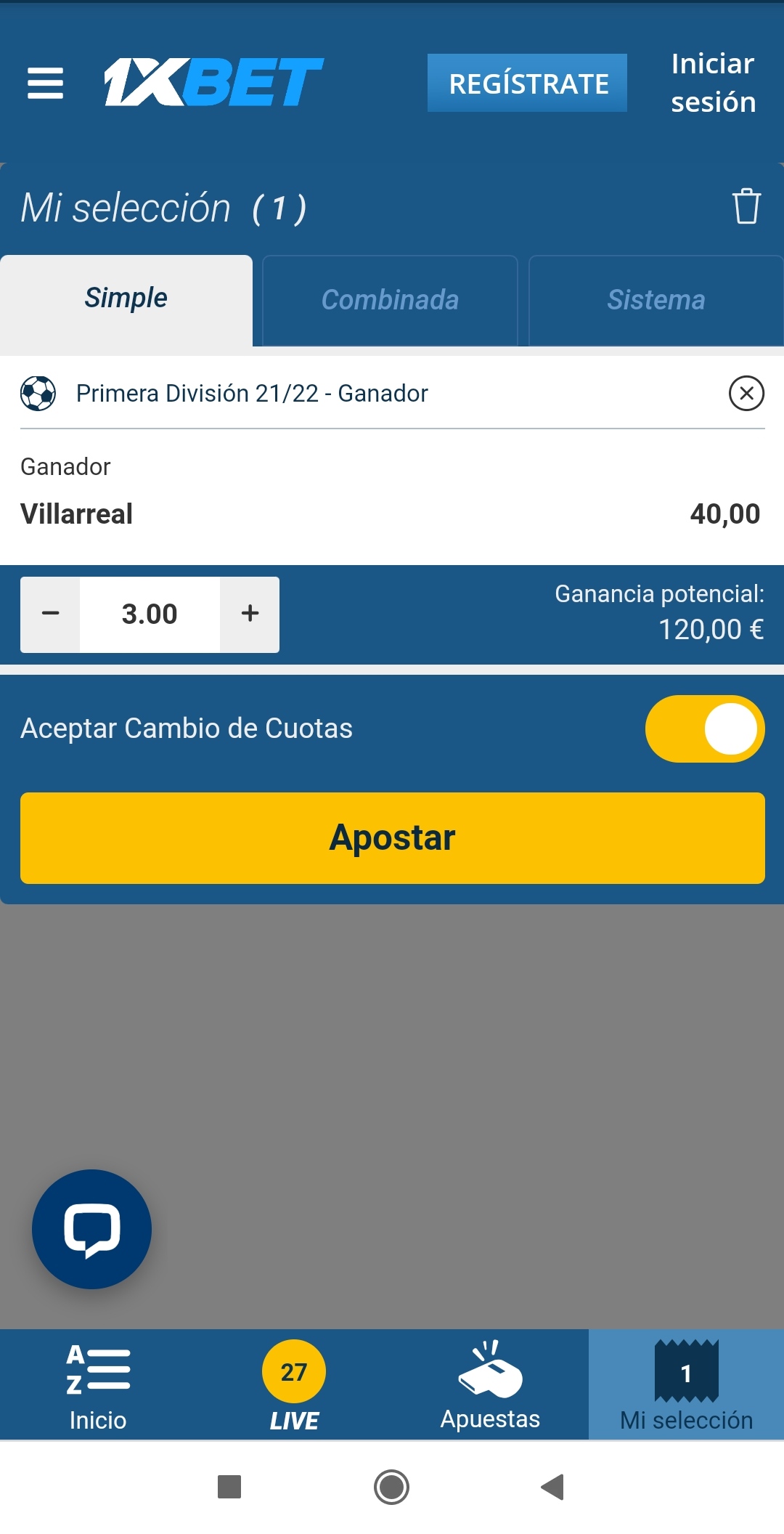The width and height of the screenshot is (784, 1534).
Task: Edit the stake amount field
Action: pos(150,614)
